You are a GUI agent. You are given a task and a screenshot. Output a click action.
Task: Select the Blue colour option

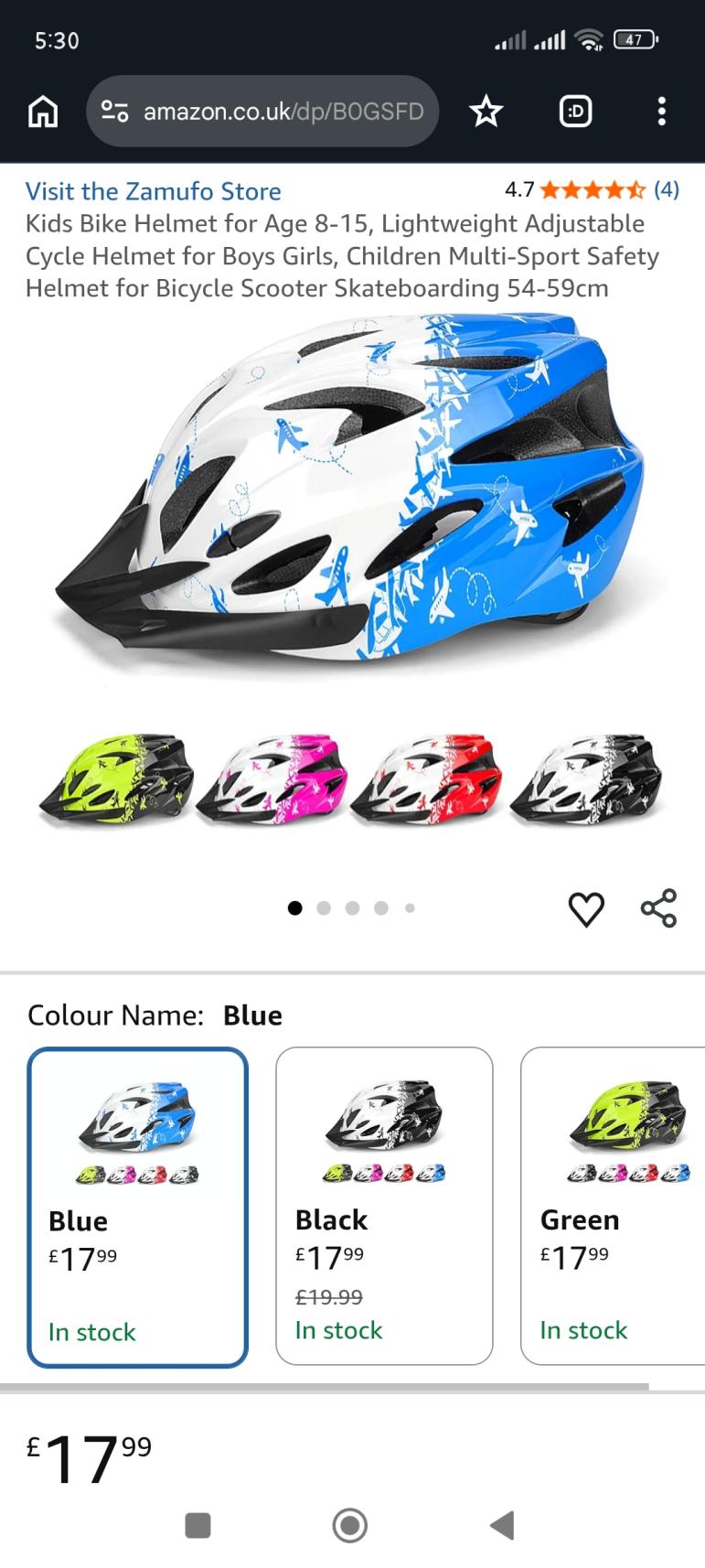[x=138, y=1207]
